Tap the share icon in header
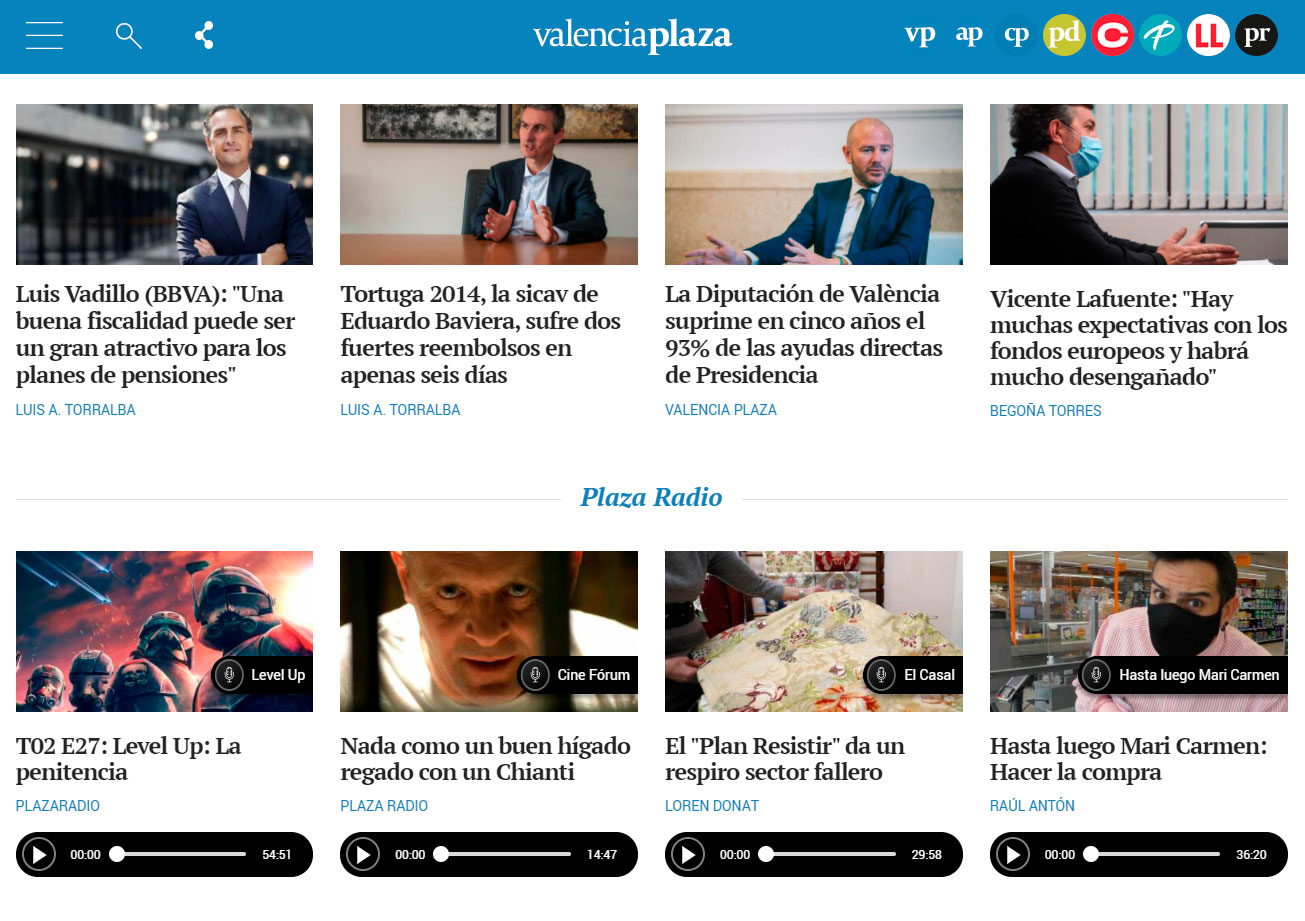The image size is (1305, 921). pos(204,36)
